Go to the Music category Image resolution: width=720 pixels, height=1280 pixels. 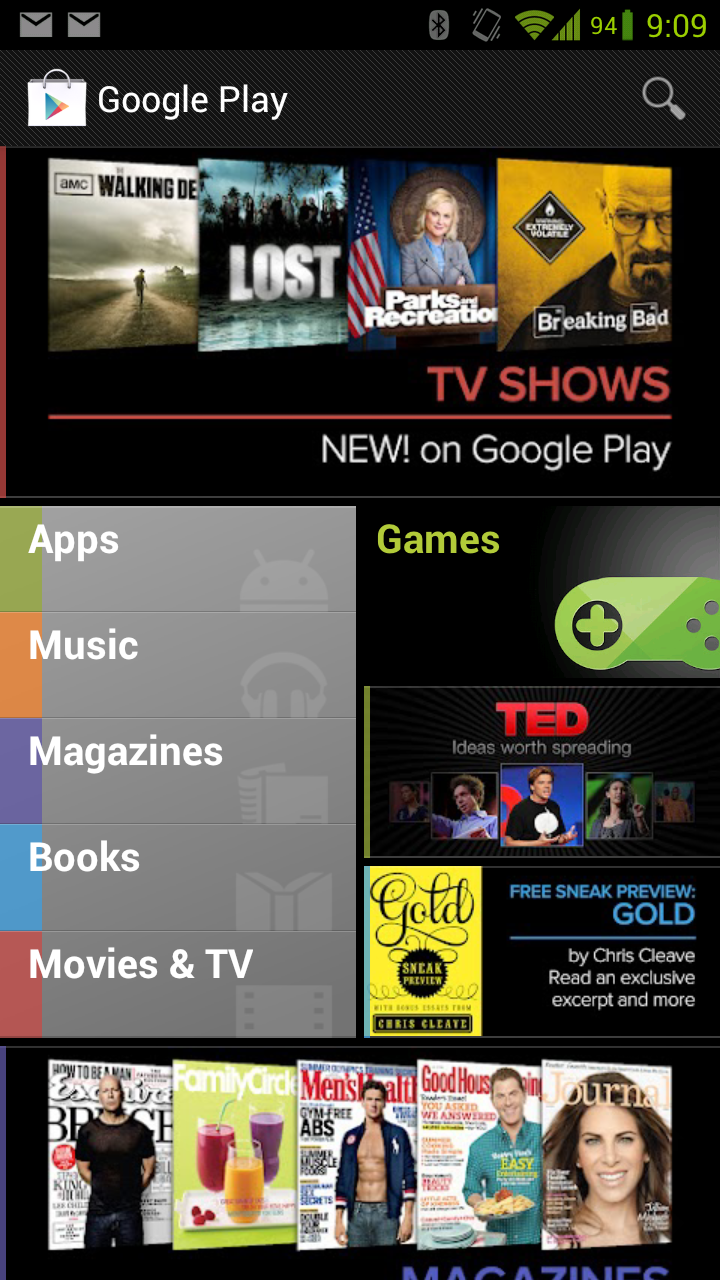click(x=178, y=664)
